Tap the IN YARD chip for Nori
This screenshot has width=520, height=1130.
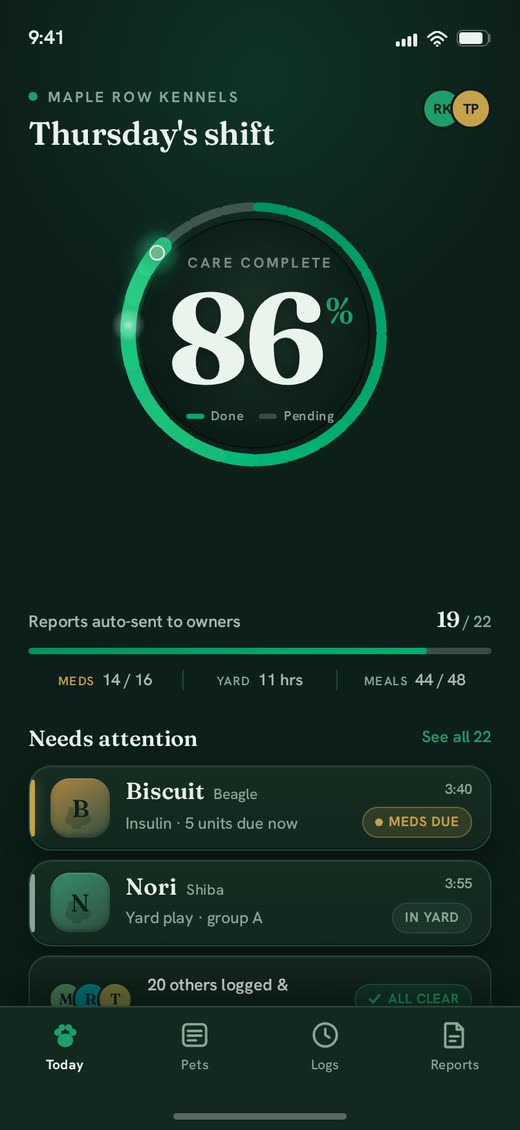431,917
